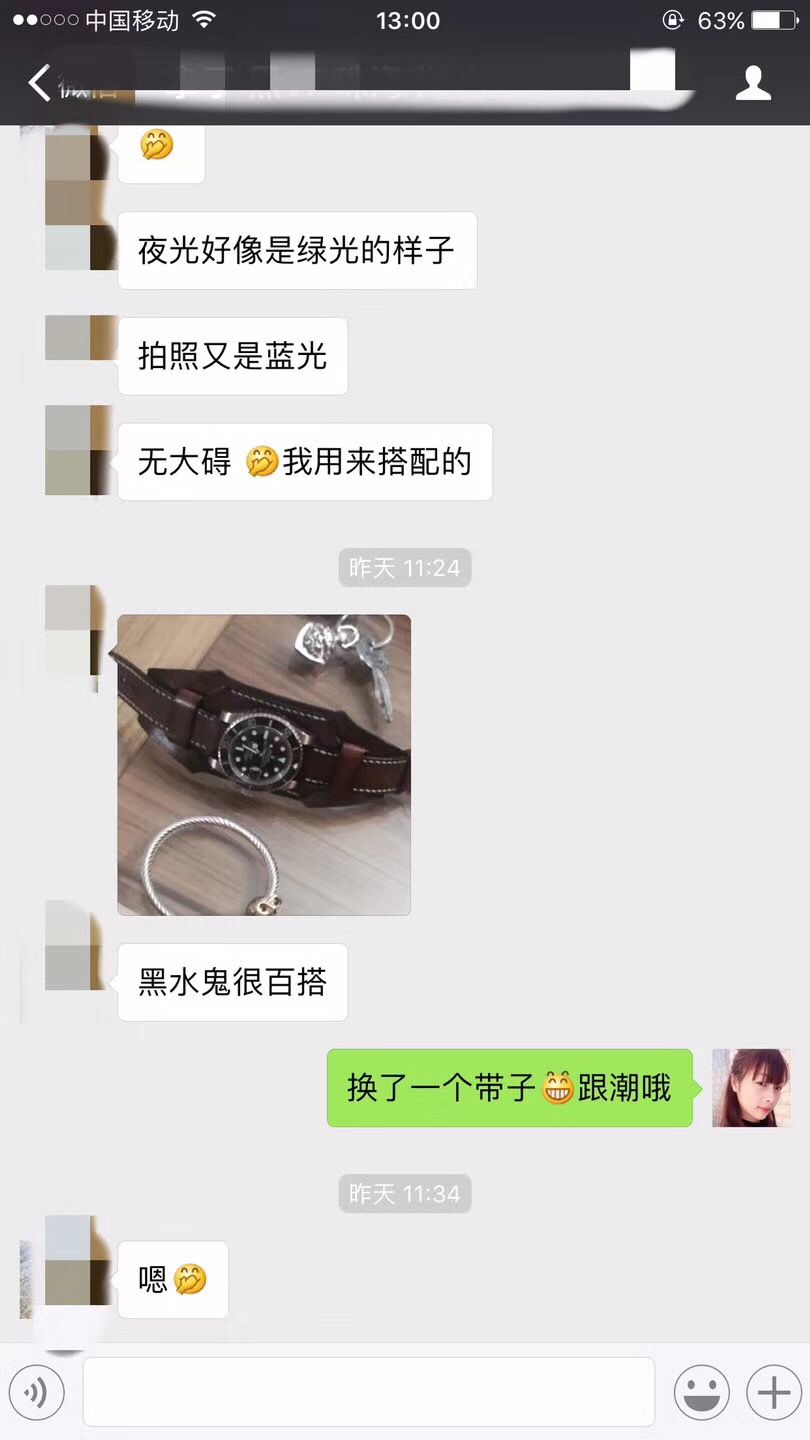Switch to voice message input
Screen dimensions: 810x1440
[x=37, y=1391]
